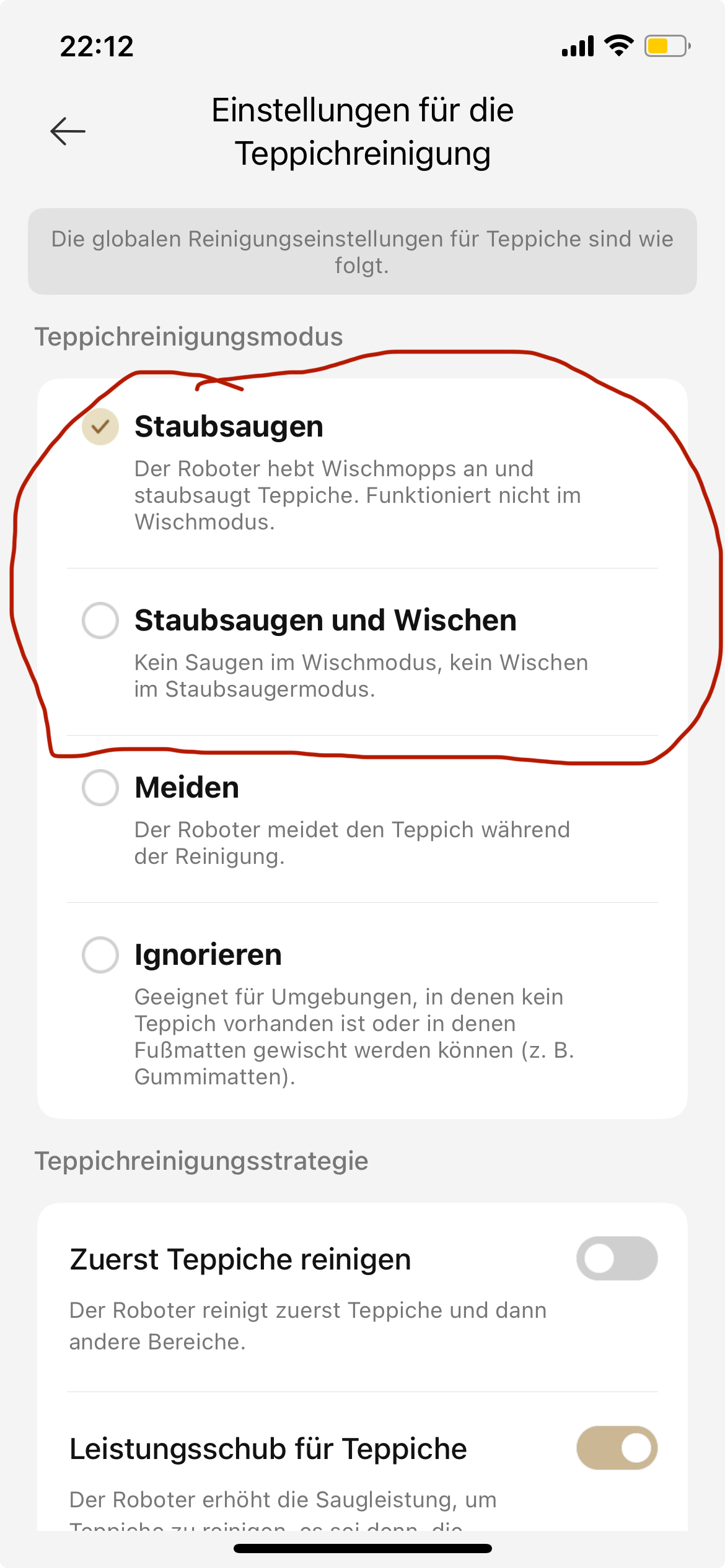Select the Meiden option
Image resolution: width=725 pixels, height=1568 pixels.
pyautogui.click(x=100, y=788)
